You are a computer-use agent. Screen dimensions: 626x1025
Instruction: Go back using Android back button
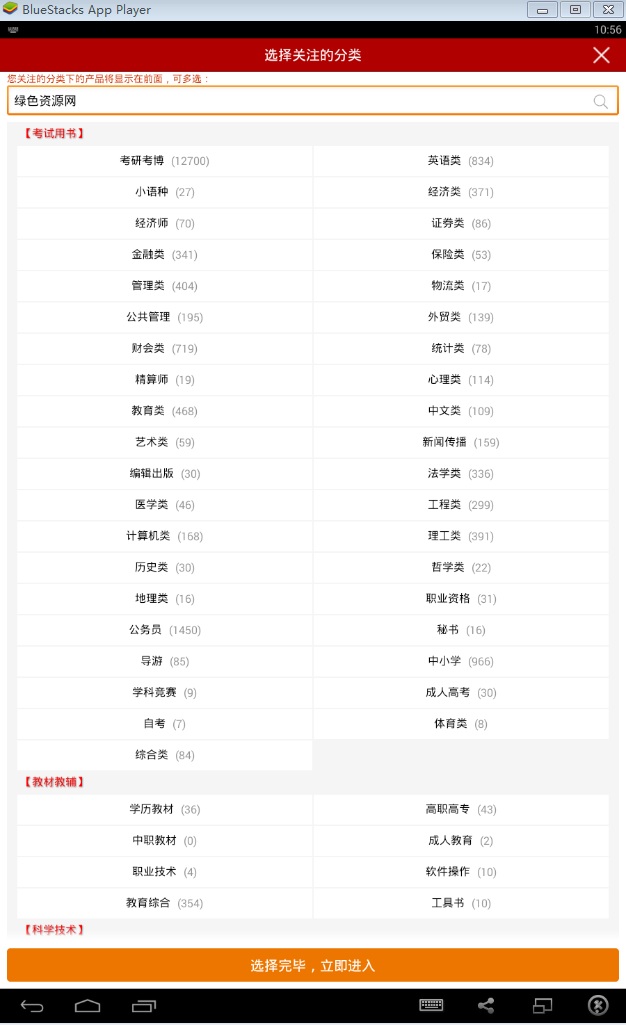click(x=33, y=1005)
